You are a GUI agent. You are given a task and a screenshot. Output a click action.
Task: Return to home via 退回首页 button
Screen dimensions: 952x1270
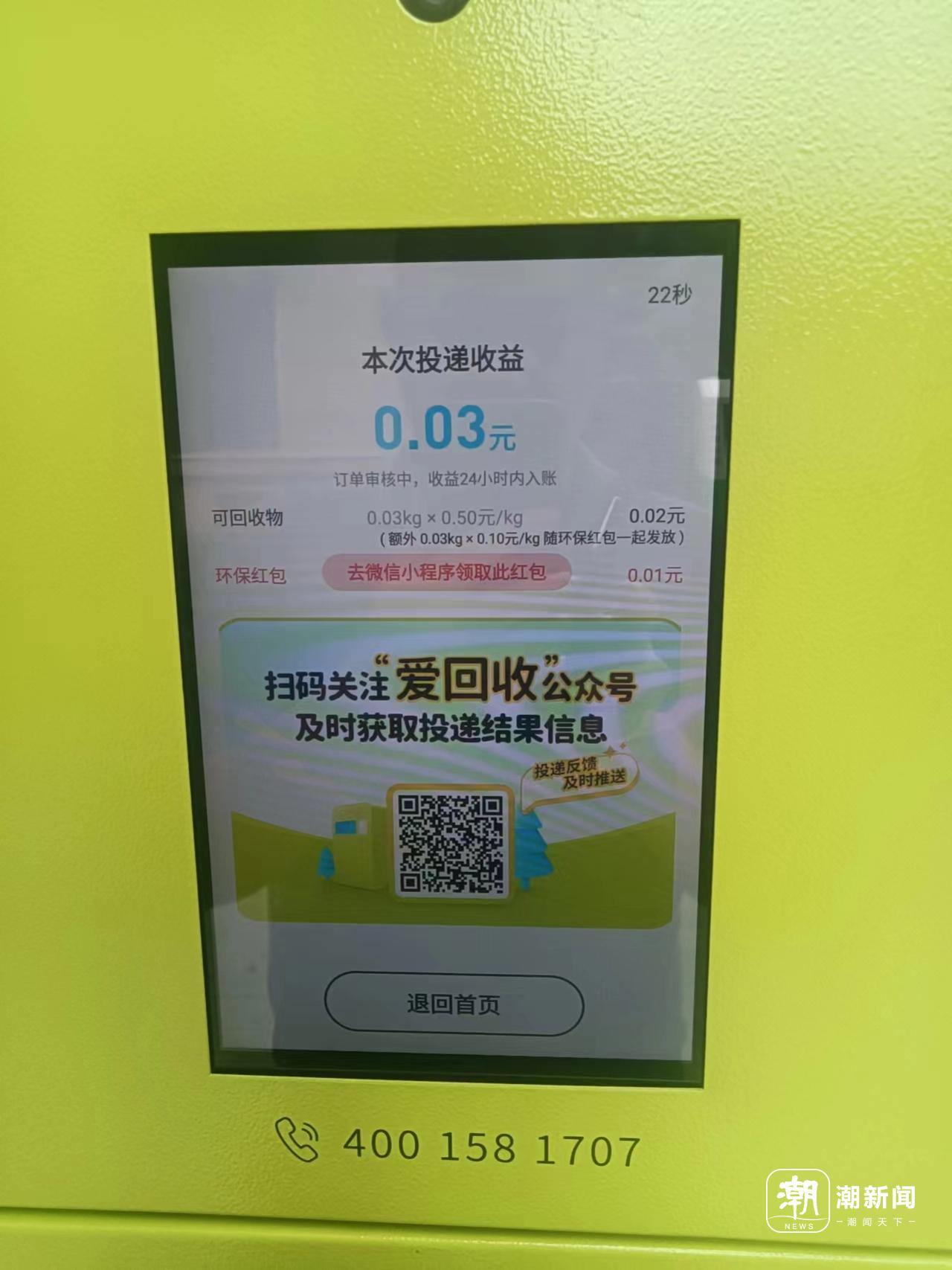pyautogui.click(x=454, y=1004)
